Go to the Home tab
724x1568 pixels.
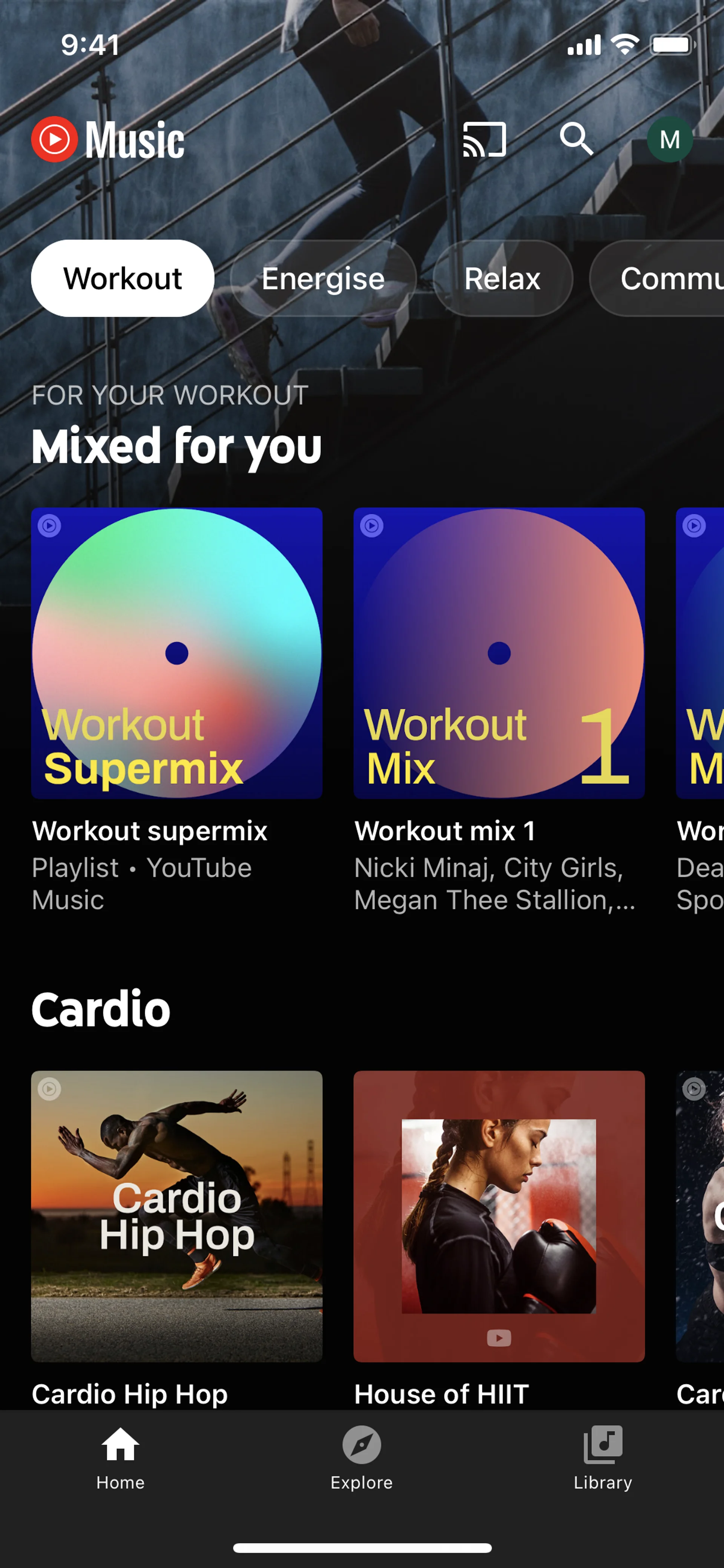tap(120, 1458)
